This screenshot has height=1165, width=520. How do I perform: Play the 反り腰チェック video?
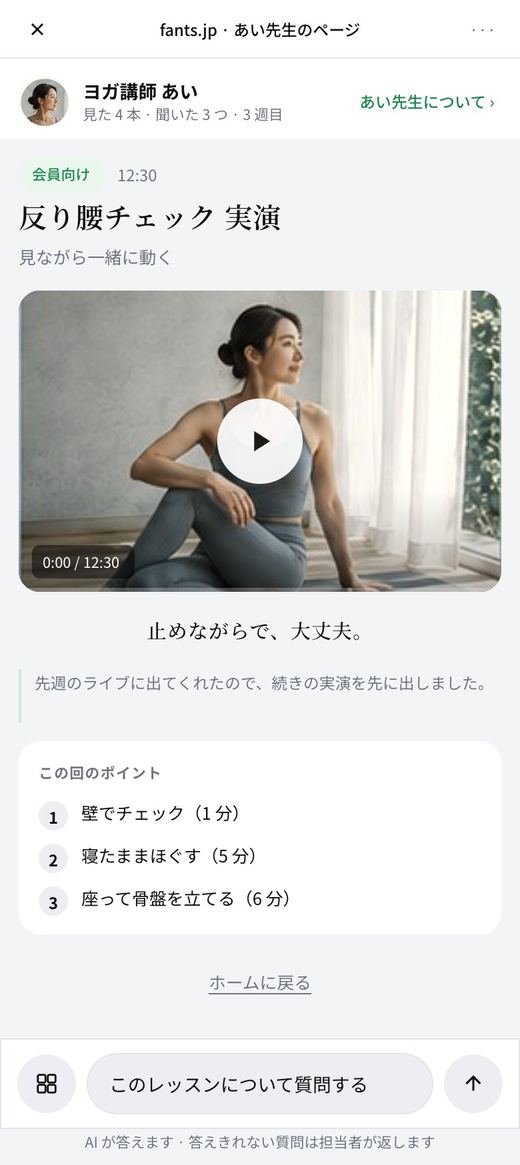click(260, 441)
